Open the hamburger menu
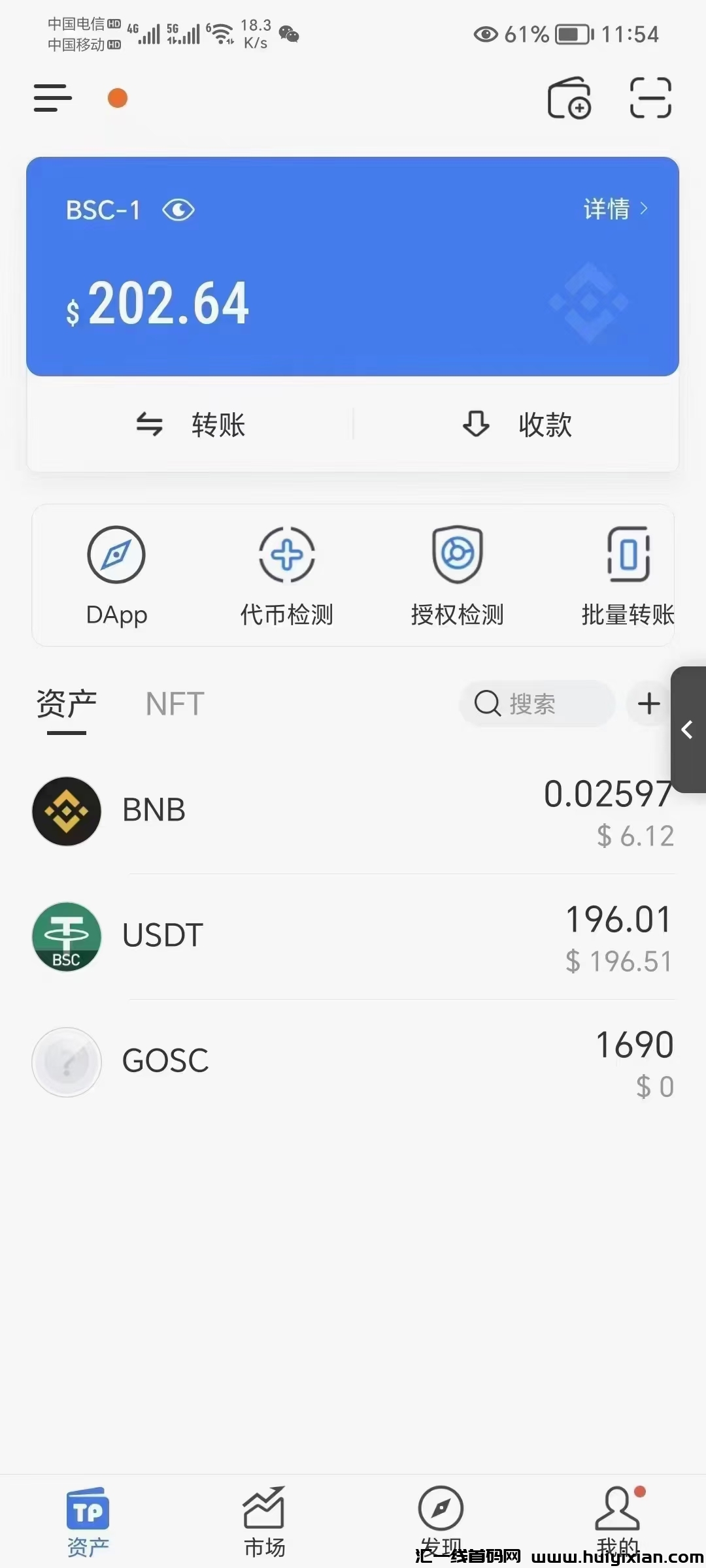This screenshot has width=706, height=1568. (53, 98)
